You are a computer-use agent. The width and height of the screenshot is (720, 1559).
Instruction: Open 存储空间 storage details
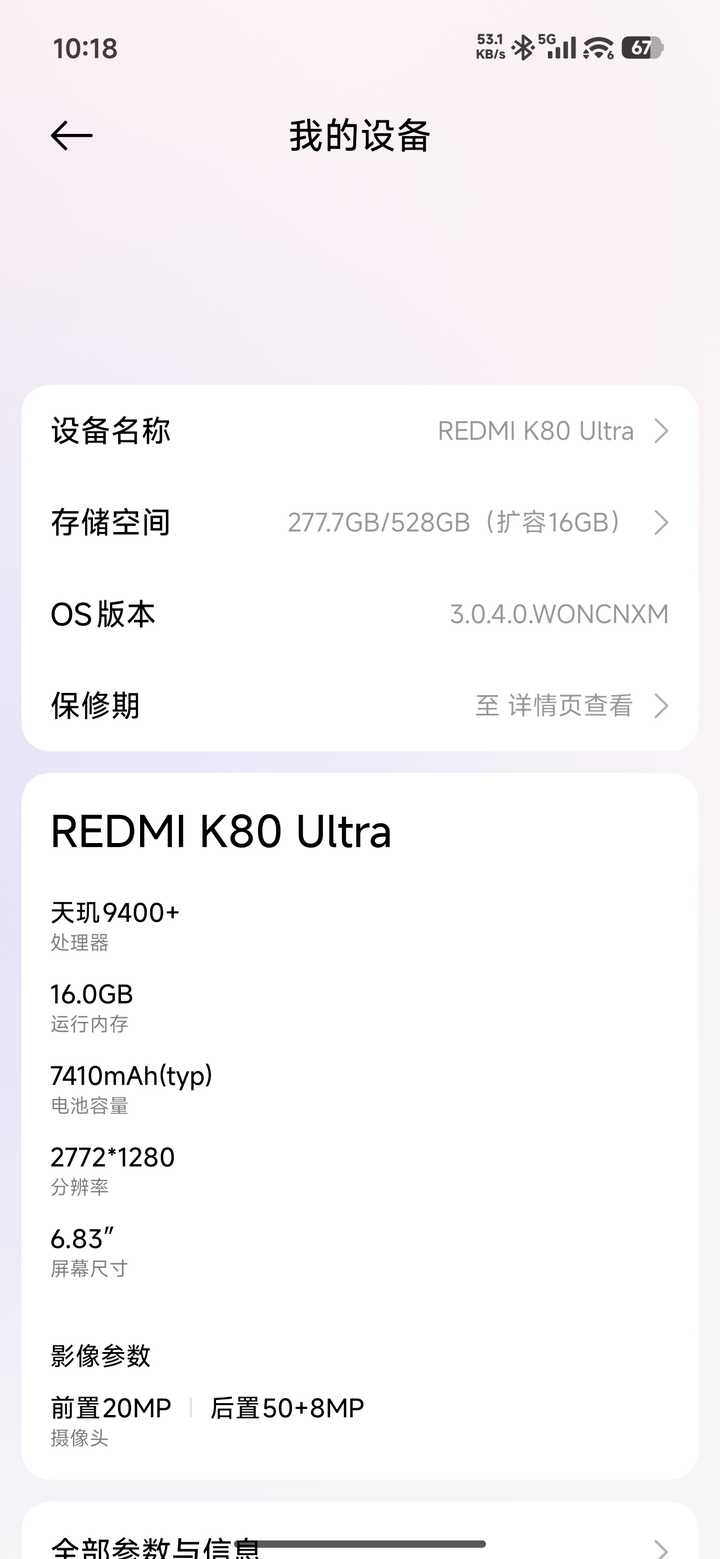pos(360,522)
